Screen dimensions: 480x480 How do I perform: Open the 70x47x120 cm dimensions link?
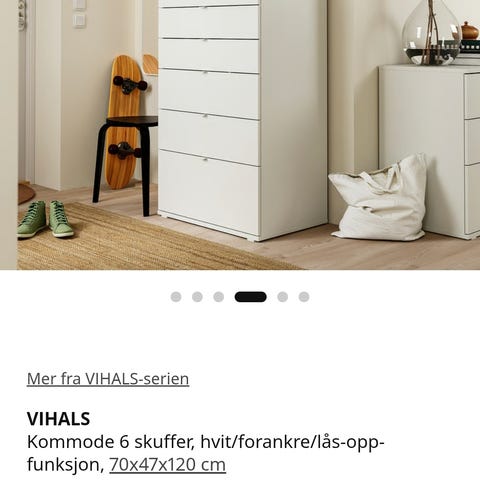pyautogui.click(x=167, y=464)
